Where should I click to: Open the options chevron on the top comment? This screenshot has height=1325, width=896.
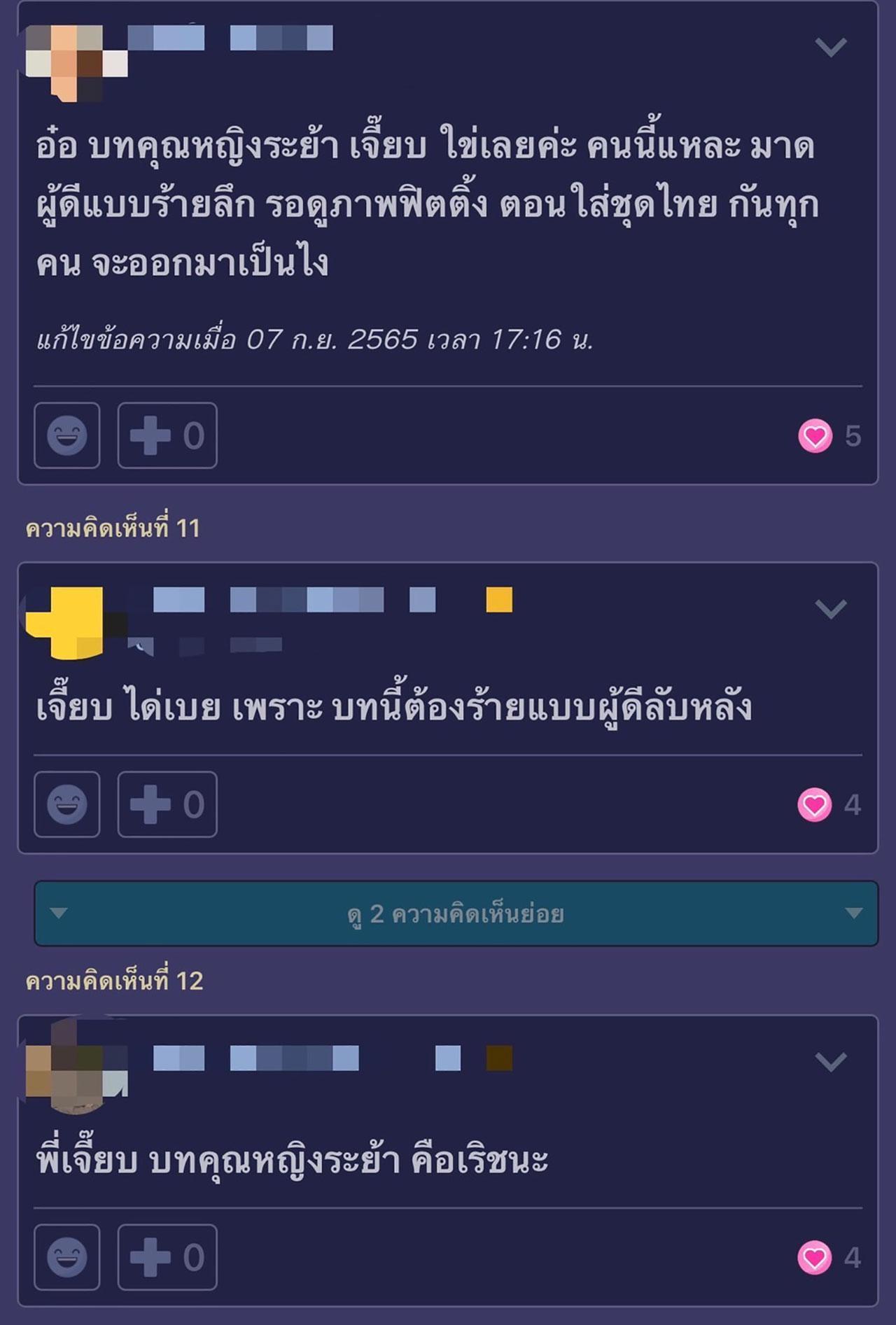click(x=831, y=48)
